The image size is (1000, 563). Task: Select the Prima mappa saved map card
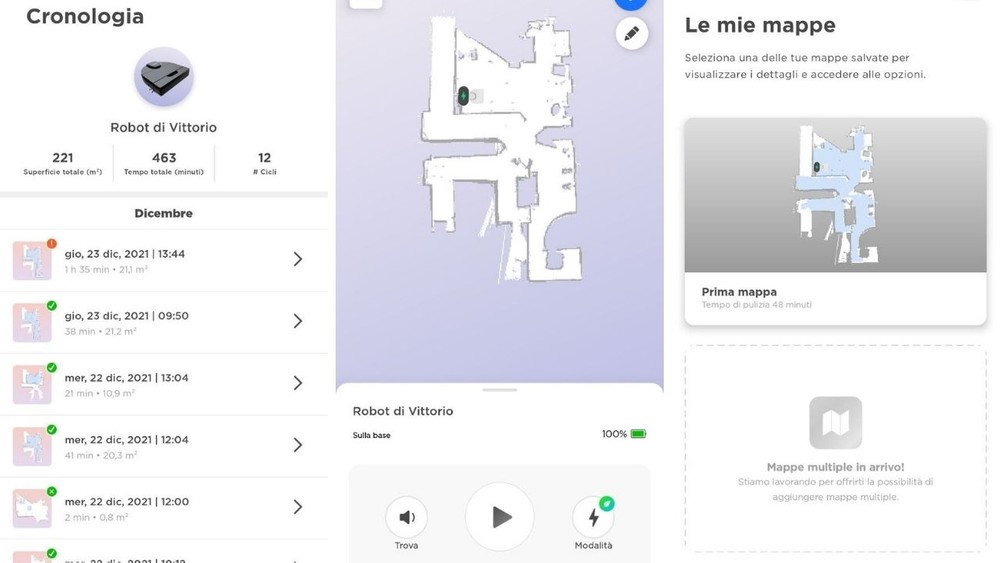[x=835, y=221]
